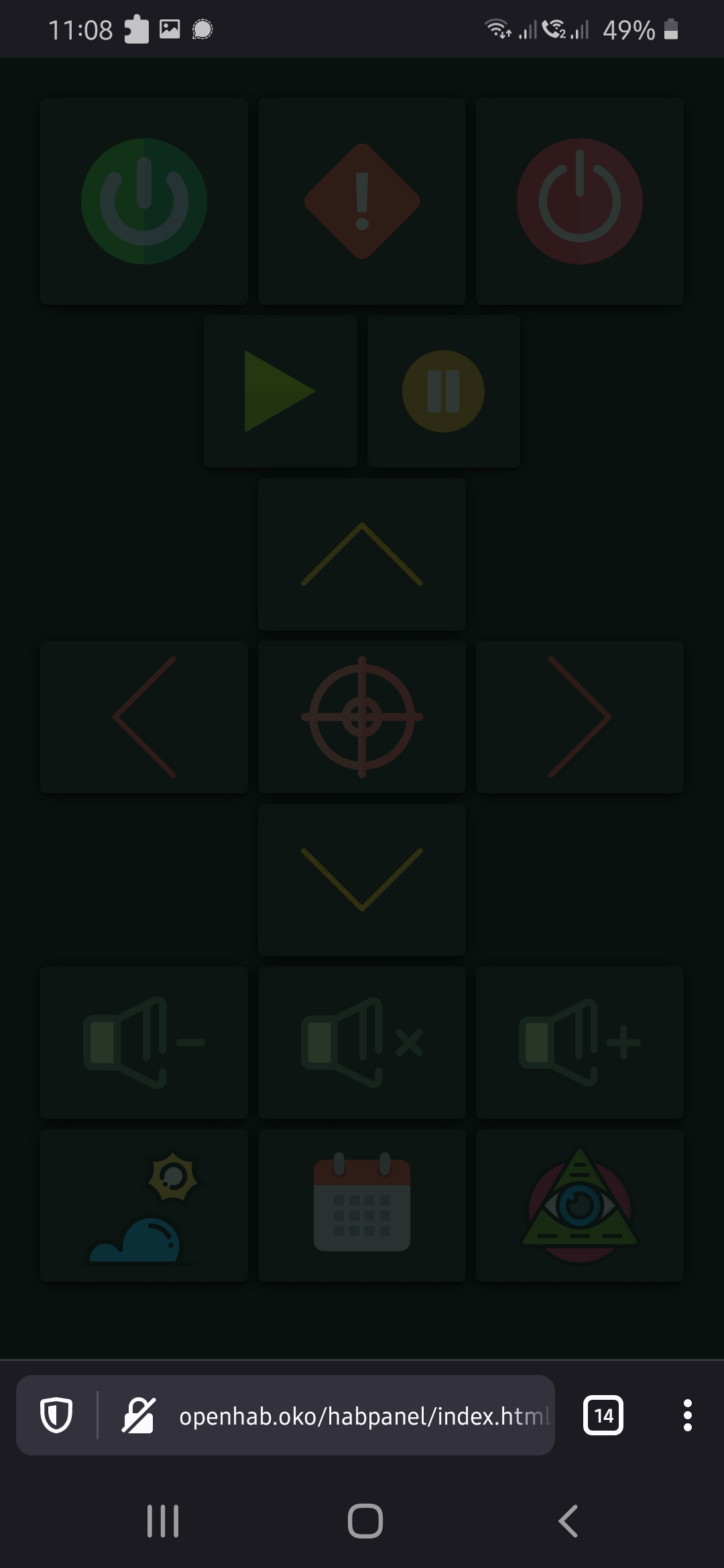Open the calendar tile
Screen dimensions: 724x1568
click(362, 1205)
